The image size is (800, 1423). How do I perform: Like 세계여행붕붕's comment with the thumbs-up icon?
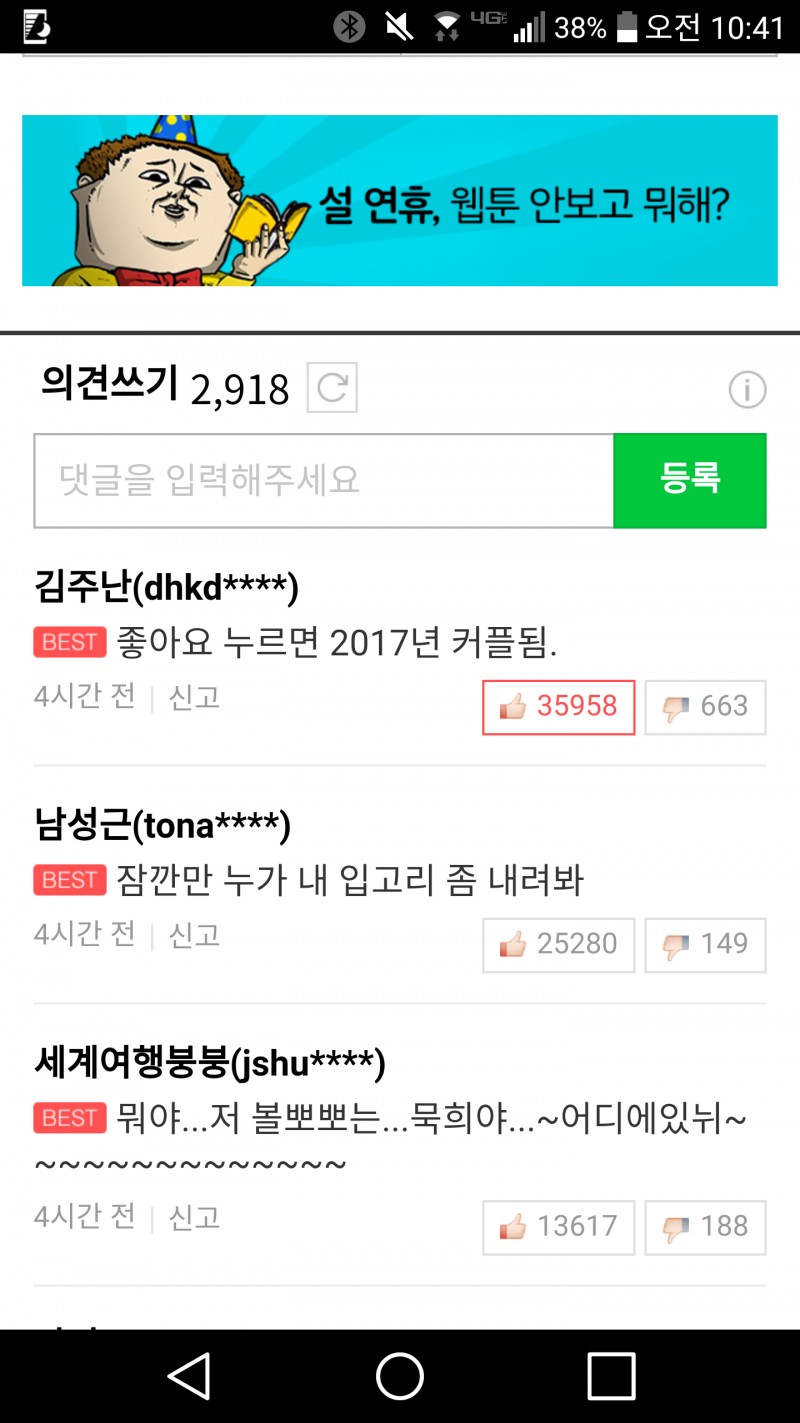pyautogui.click(x=557, y=1227)
